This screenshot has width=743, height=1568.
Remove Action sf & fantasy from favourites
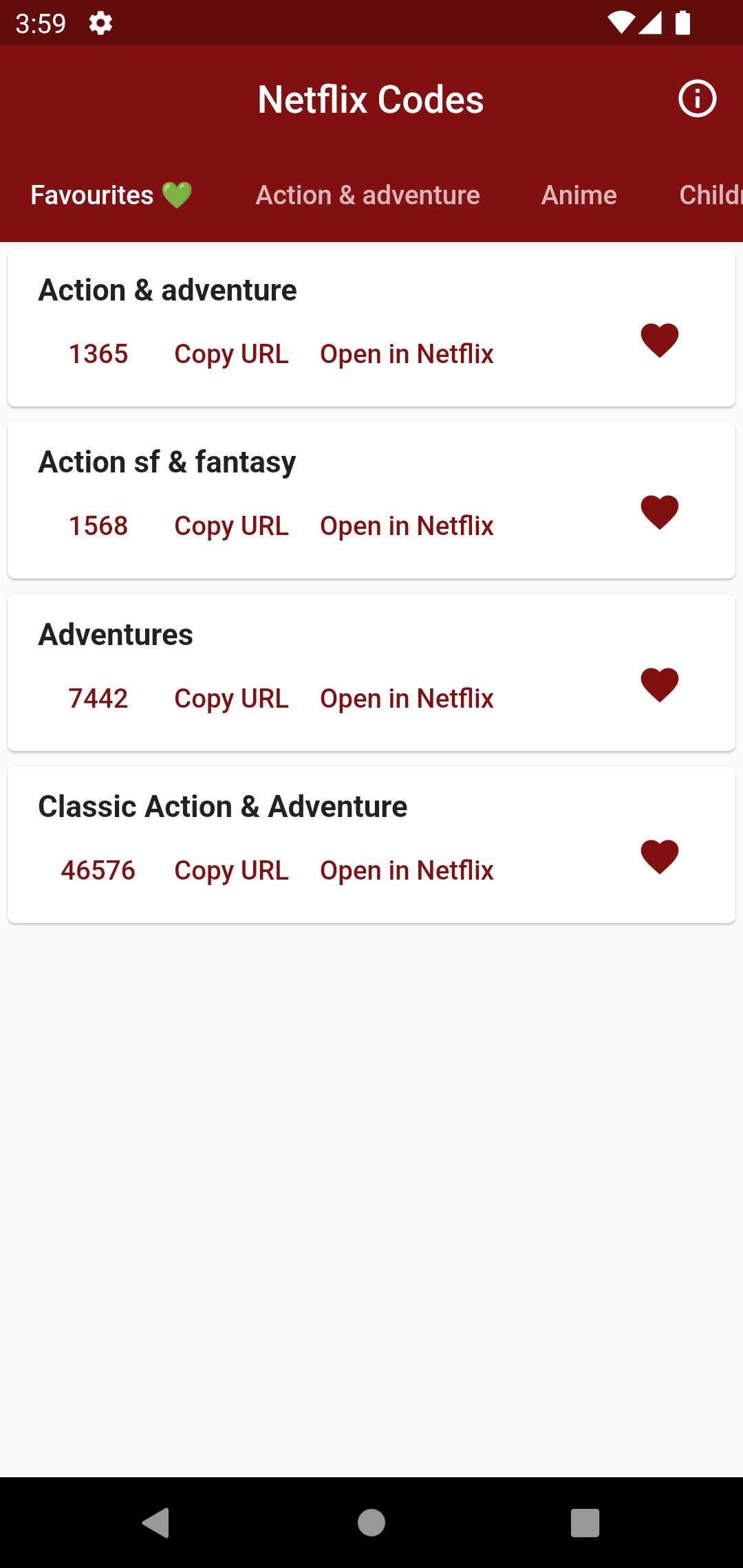(x=660, y=512)
